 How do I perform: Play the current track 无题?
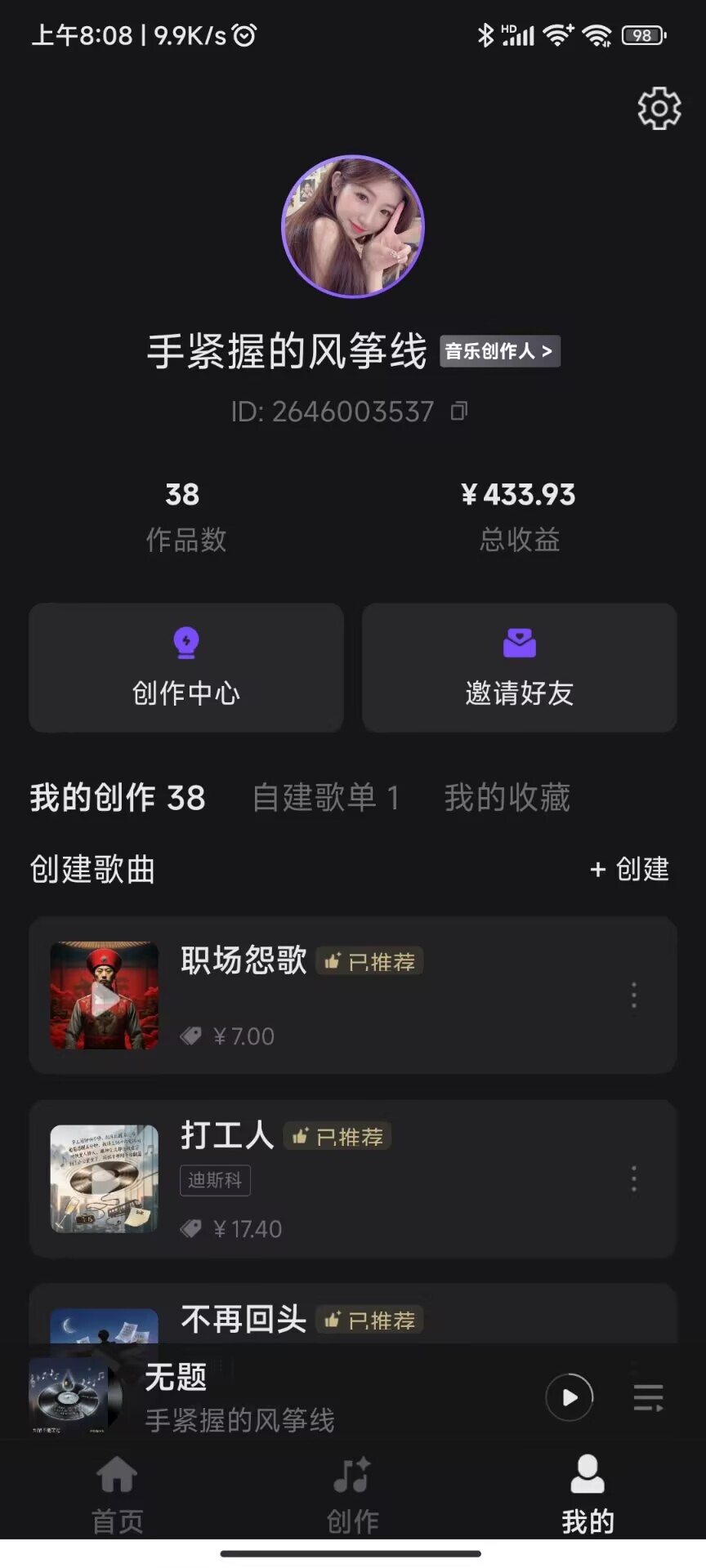click(570, 1397)
